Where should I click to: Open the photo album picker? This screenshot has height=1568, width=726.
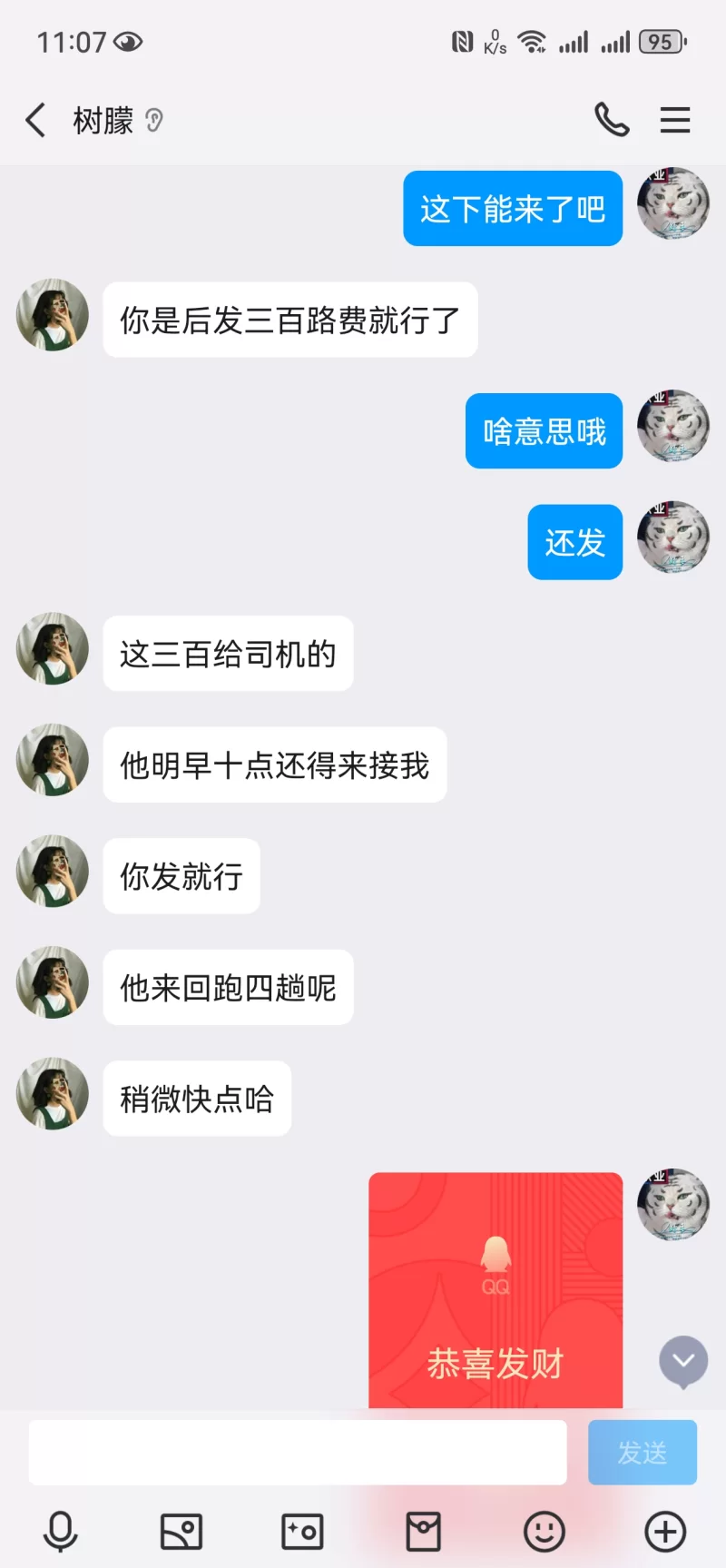click(181, 1533)
